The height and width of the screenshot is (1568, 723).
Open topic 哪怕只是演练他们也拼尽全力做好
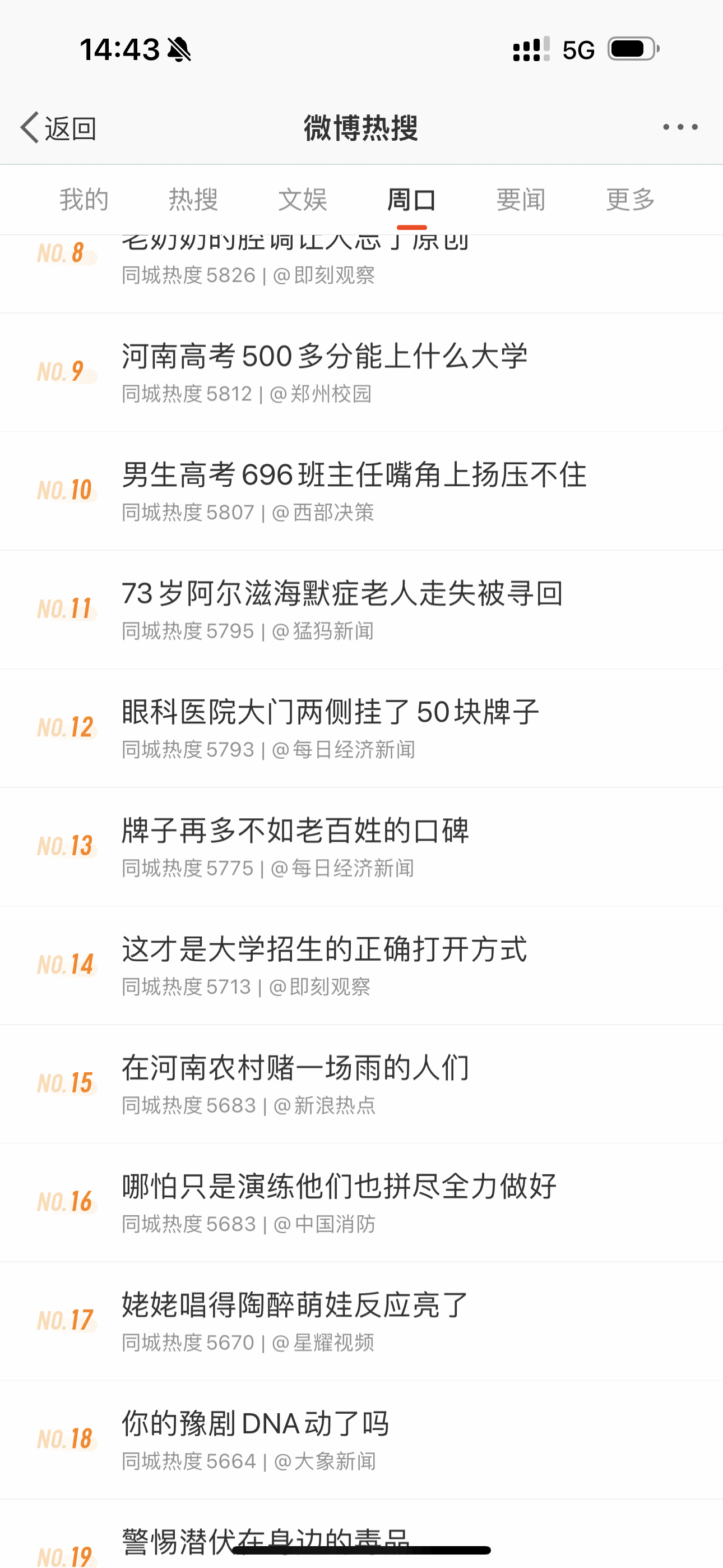pos(361,1203)
